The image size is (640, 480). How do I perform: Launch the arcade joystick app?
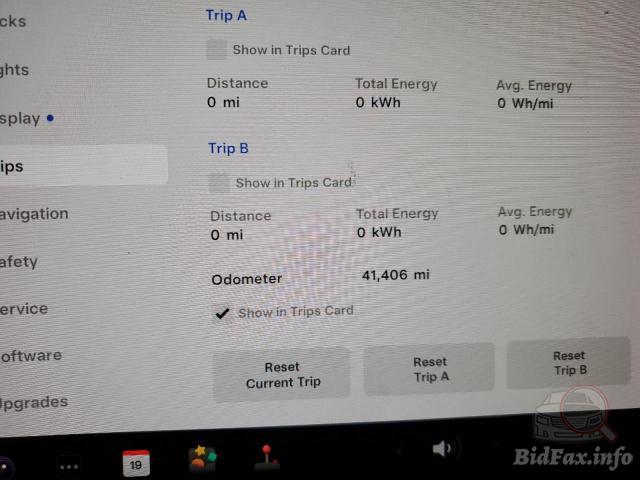pos(268,458)
